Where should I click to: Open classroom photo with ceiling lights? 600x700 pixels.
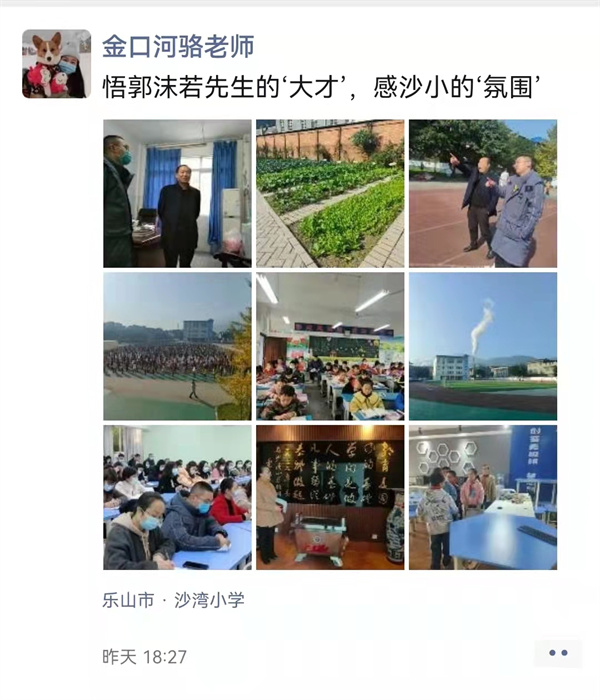tap(330, 346)
